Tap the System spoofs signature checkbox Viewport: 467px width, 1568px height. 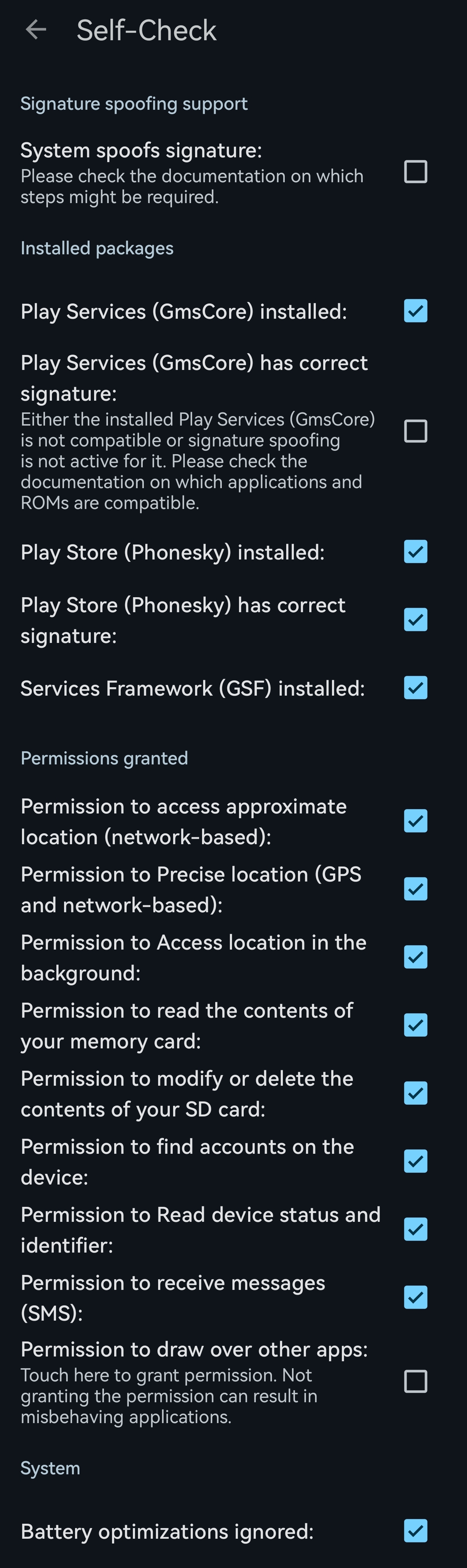click(415, 172)
